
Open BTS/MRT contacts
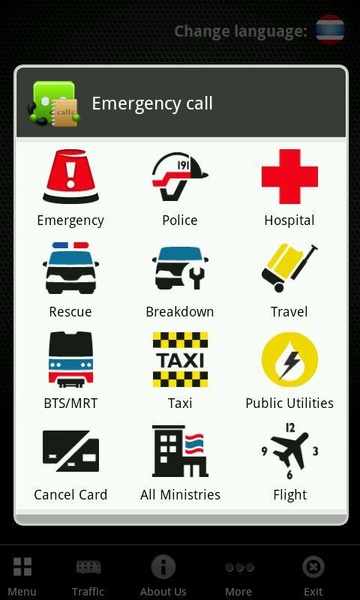(x=71, y=371)
